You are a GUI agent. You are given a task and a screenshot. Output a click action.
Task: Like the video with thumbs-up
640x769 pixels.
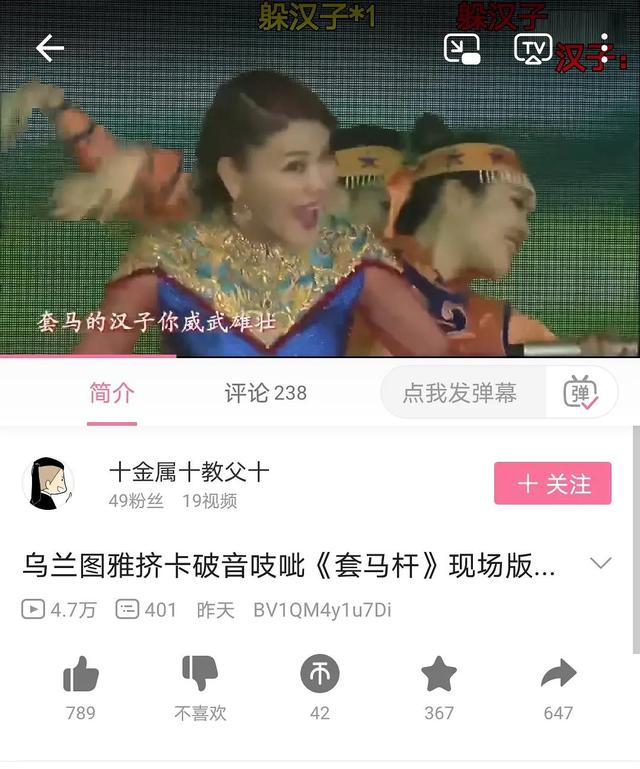point(80,677)
